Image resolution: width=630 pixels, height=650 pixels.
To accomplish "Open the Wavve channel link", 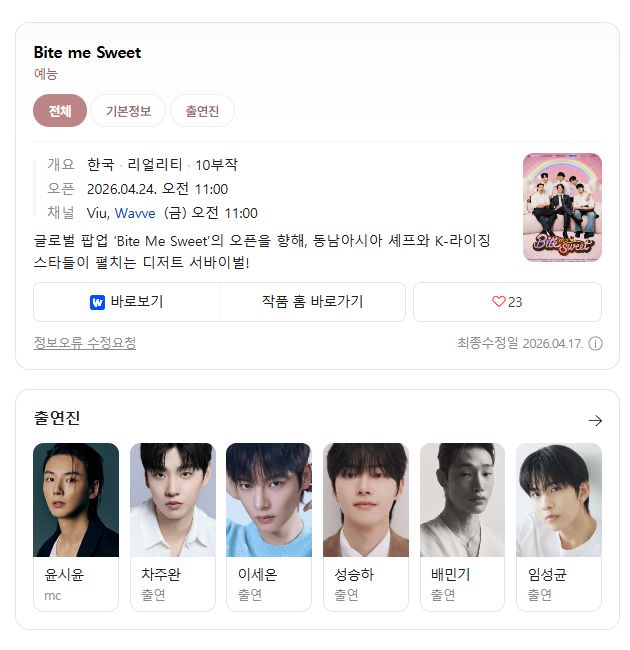I will (x=135, y=213).
